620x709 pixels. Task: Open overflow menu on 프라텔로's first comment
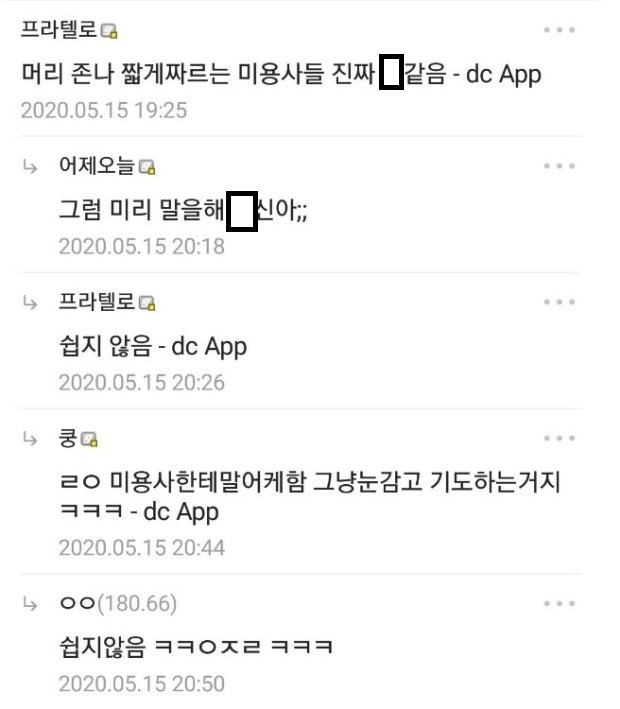coord(559,30)
